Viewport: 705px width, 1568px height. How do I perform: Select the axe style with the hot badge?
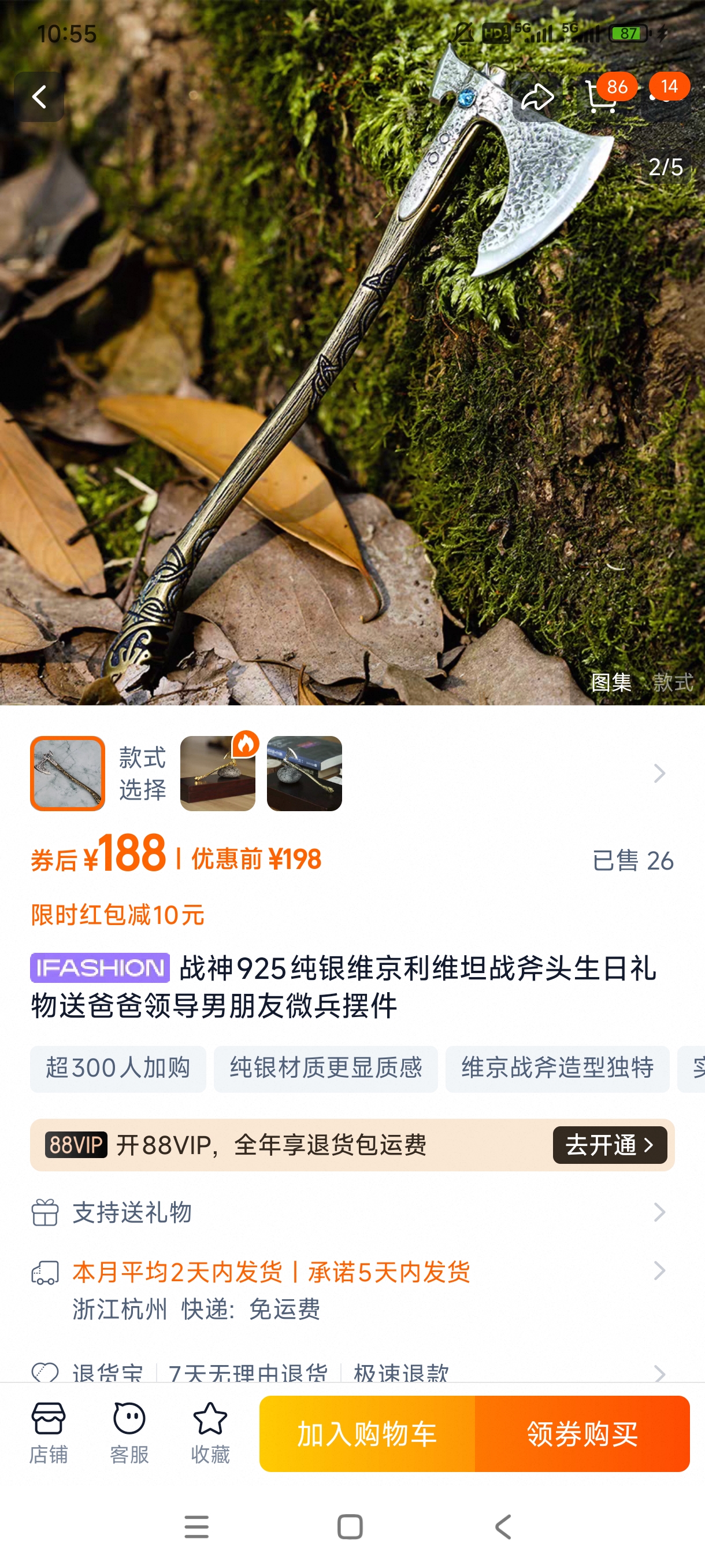click(217, 773)
